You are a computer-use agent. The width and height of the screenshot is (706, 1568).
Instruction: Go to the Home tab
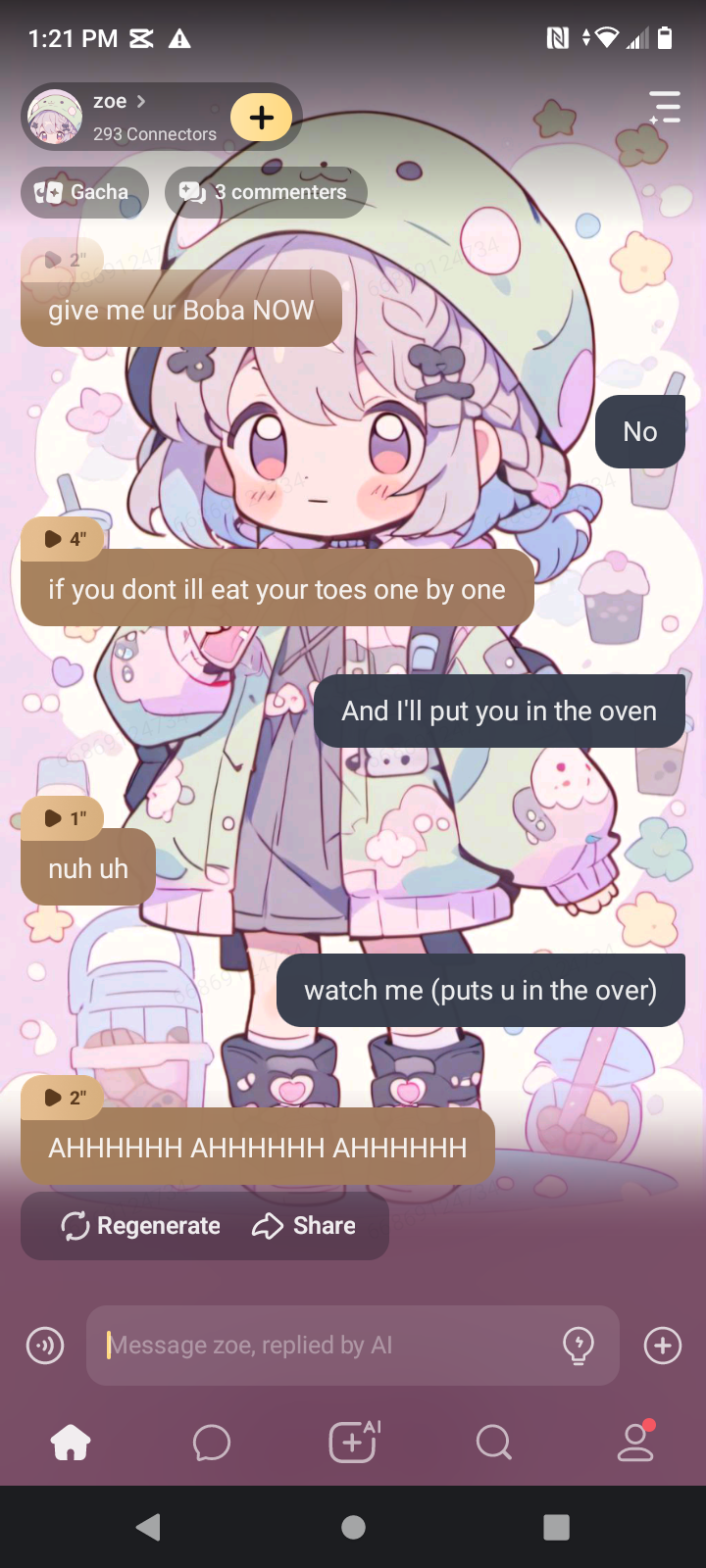click(x=71, y=1443)
